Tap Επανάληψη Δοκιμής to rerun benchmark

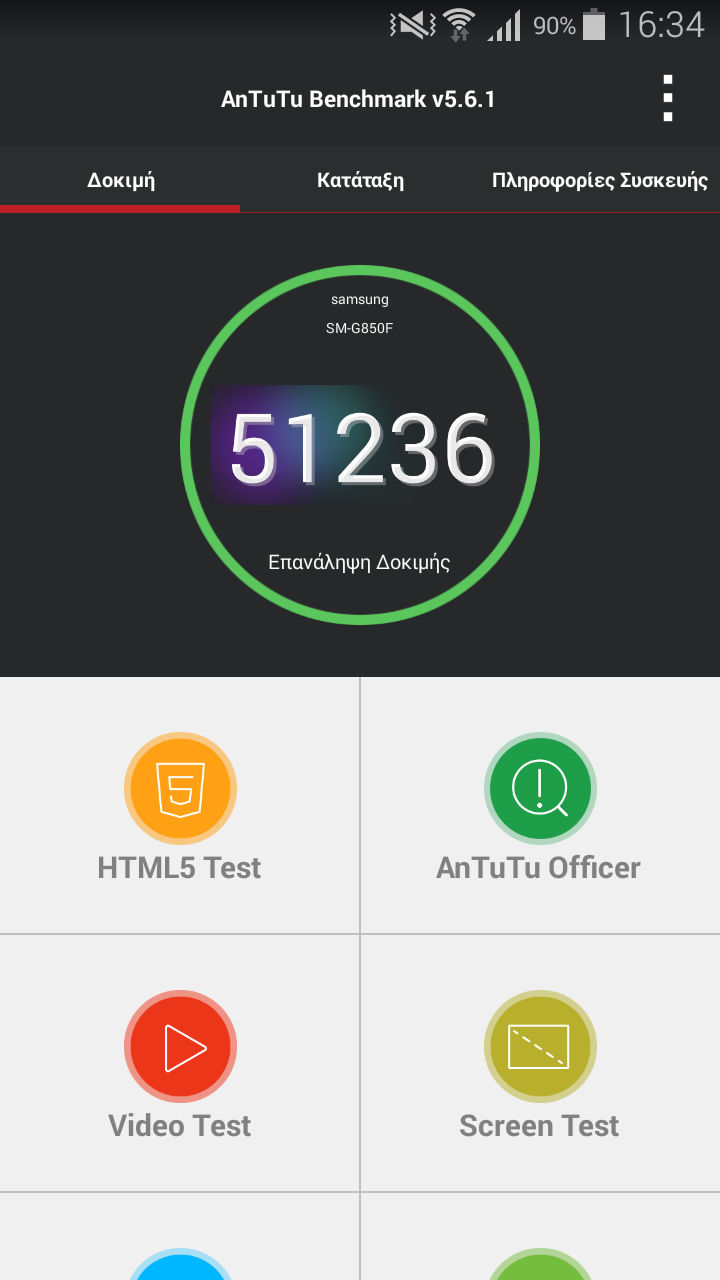coord(360,562)
